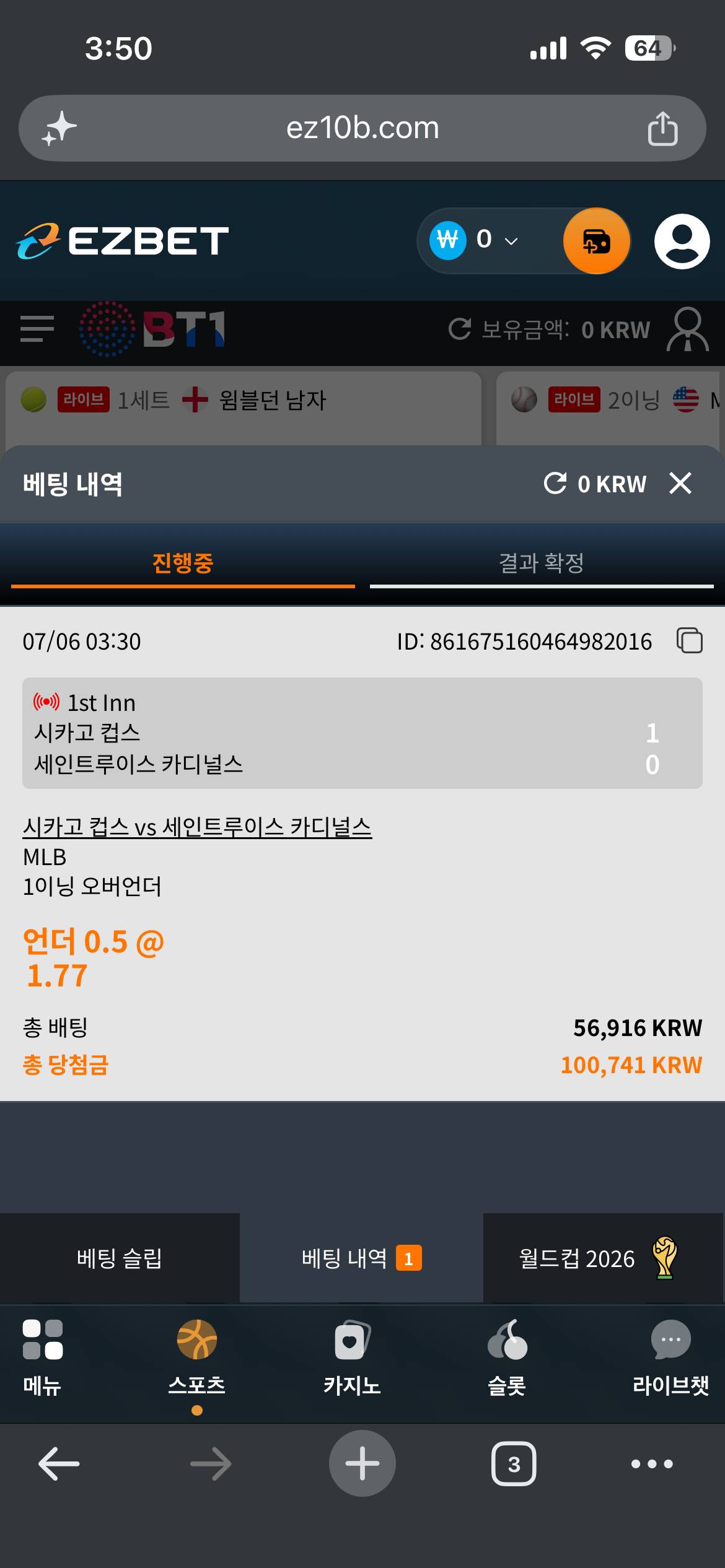Copy the bet ID number
This screenshot has width=725, height=1568.
coord(689,640)
